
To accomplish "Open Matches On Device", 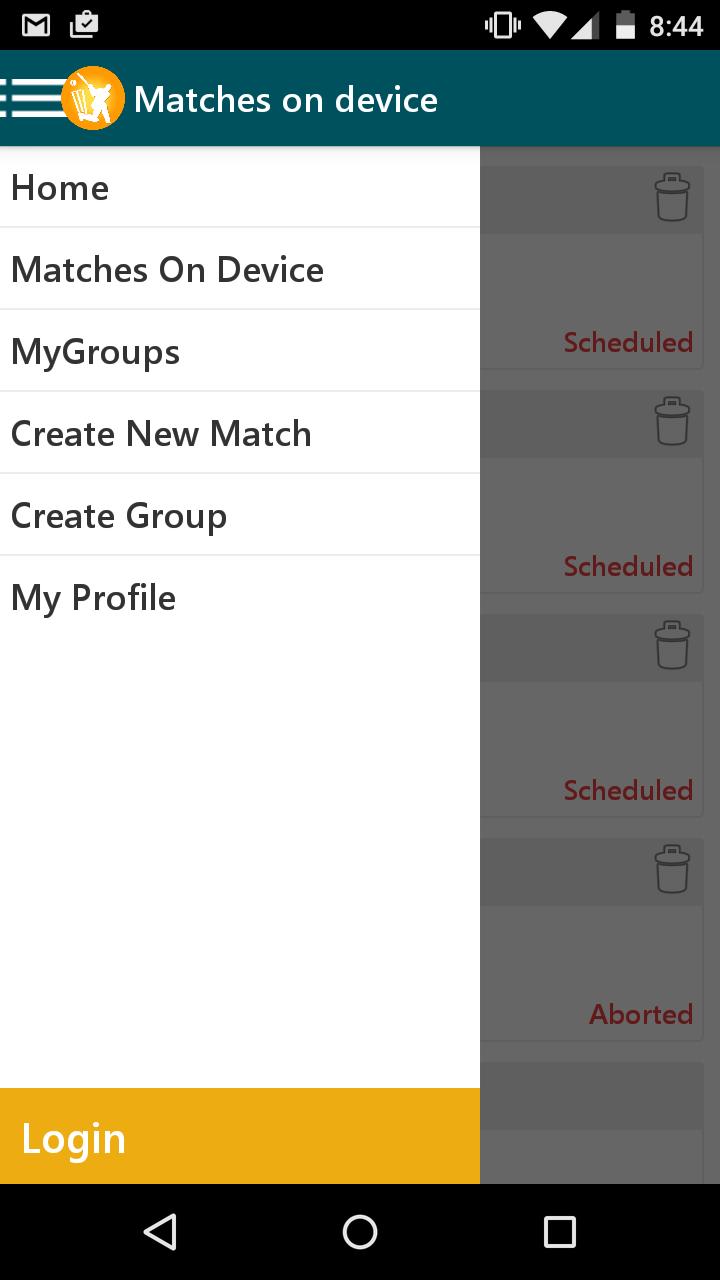I will coord(240,270).
